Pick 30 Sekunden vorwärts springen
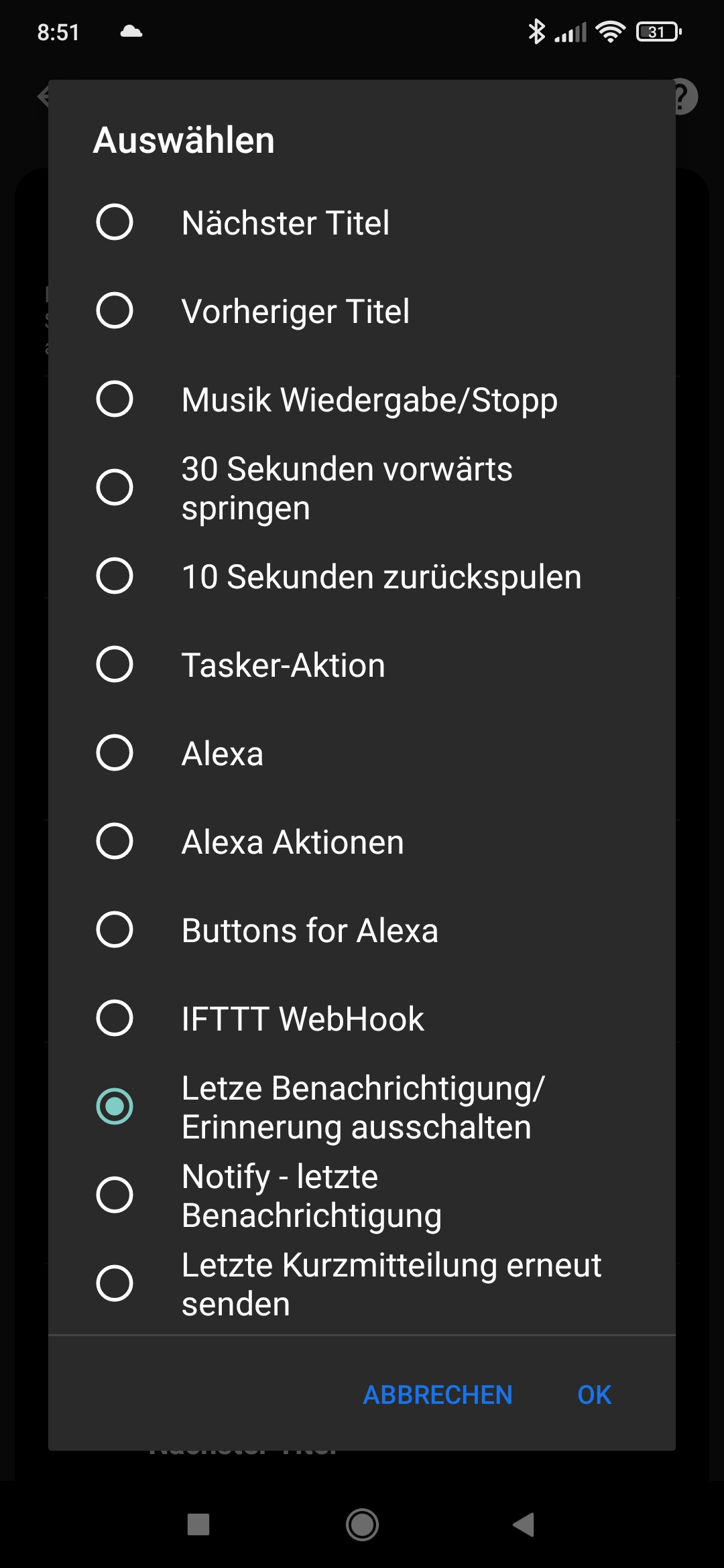Viewport: 724px width, 1568px height. [362, 488]
